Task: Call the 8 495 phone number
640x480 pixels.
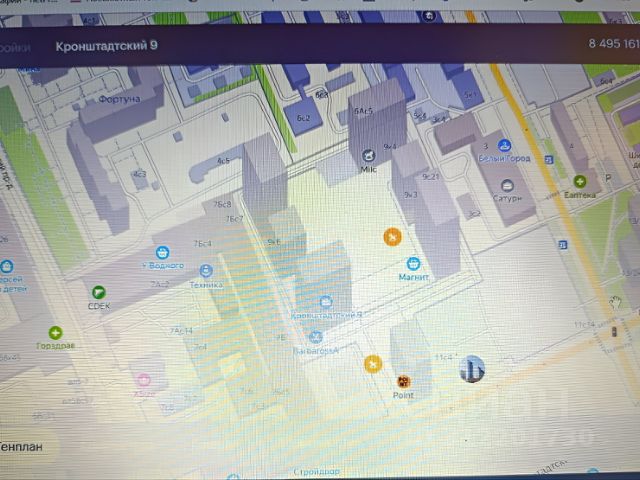Action: [611, 46]
